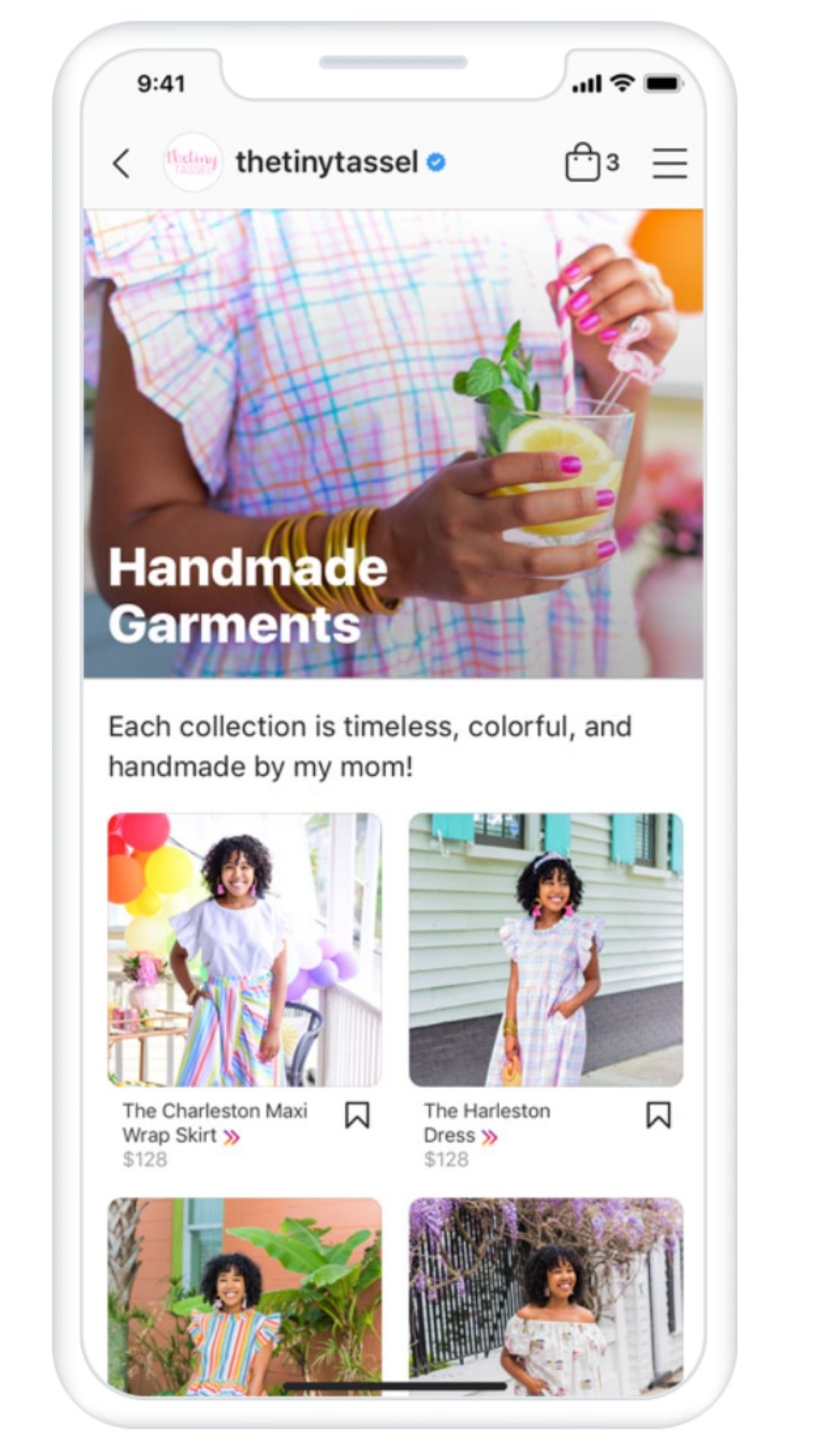
Task: Open the striped ruffle dress product tile
Action: tap(244, 1295)
